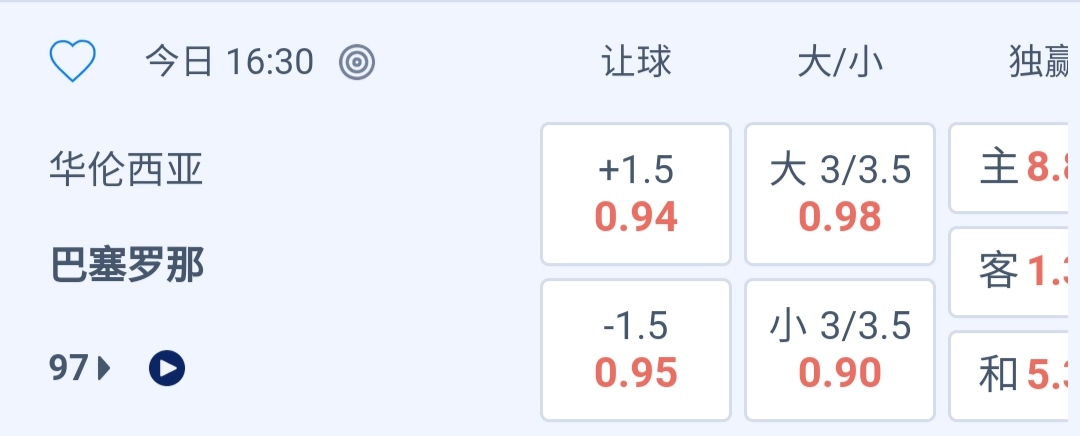Pick draw odds (和)
Viewport: 1080px width, 436px height.
(x=1014, y=375)
